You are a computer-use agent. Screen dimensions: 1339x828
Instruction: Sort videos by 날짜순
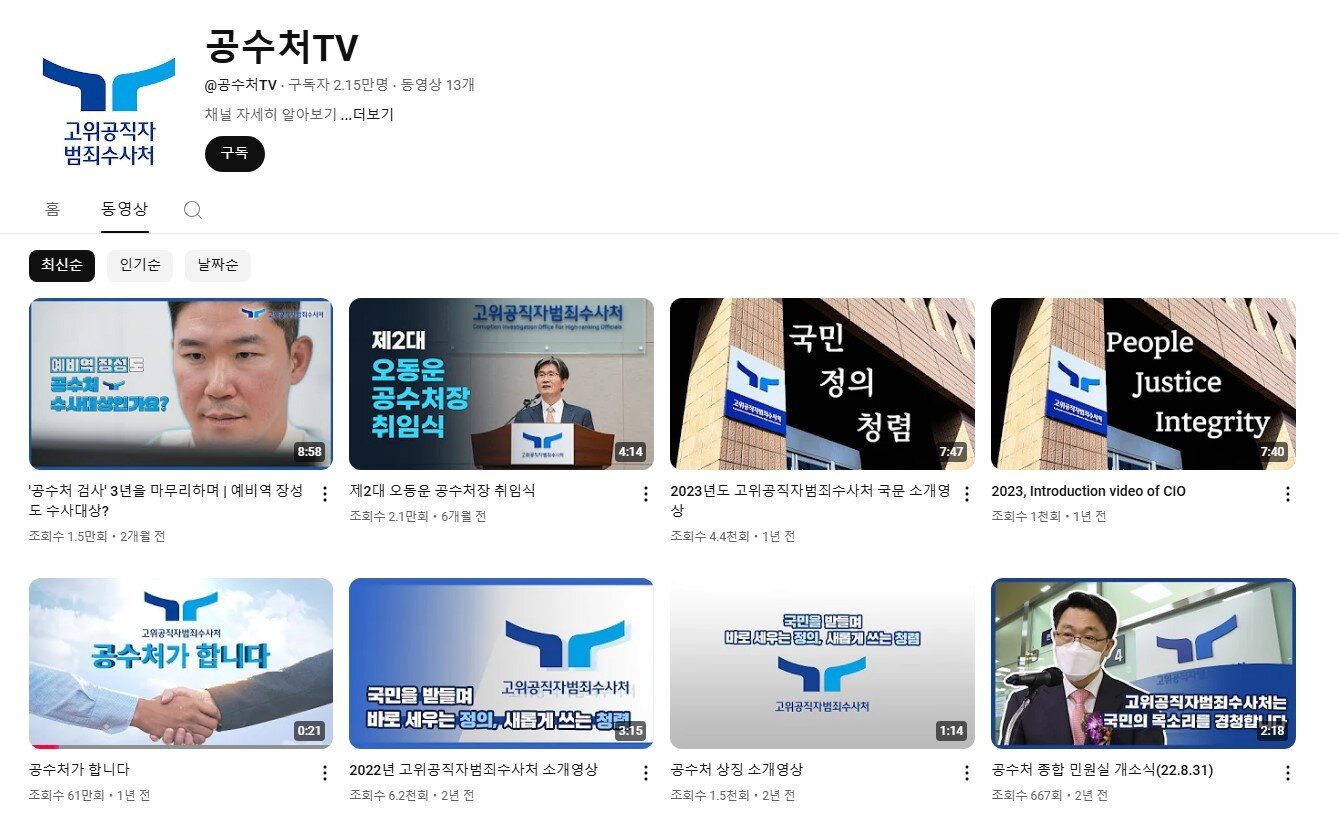[x=218, y=265]
